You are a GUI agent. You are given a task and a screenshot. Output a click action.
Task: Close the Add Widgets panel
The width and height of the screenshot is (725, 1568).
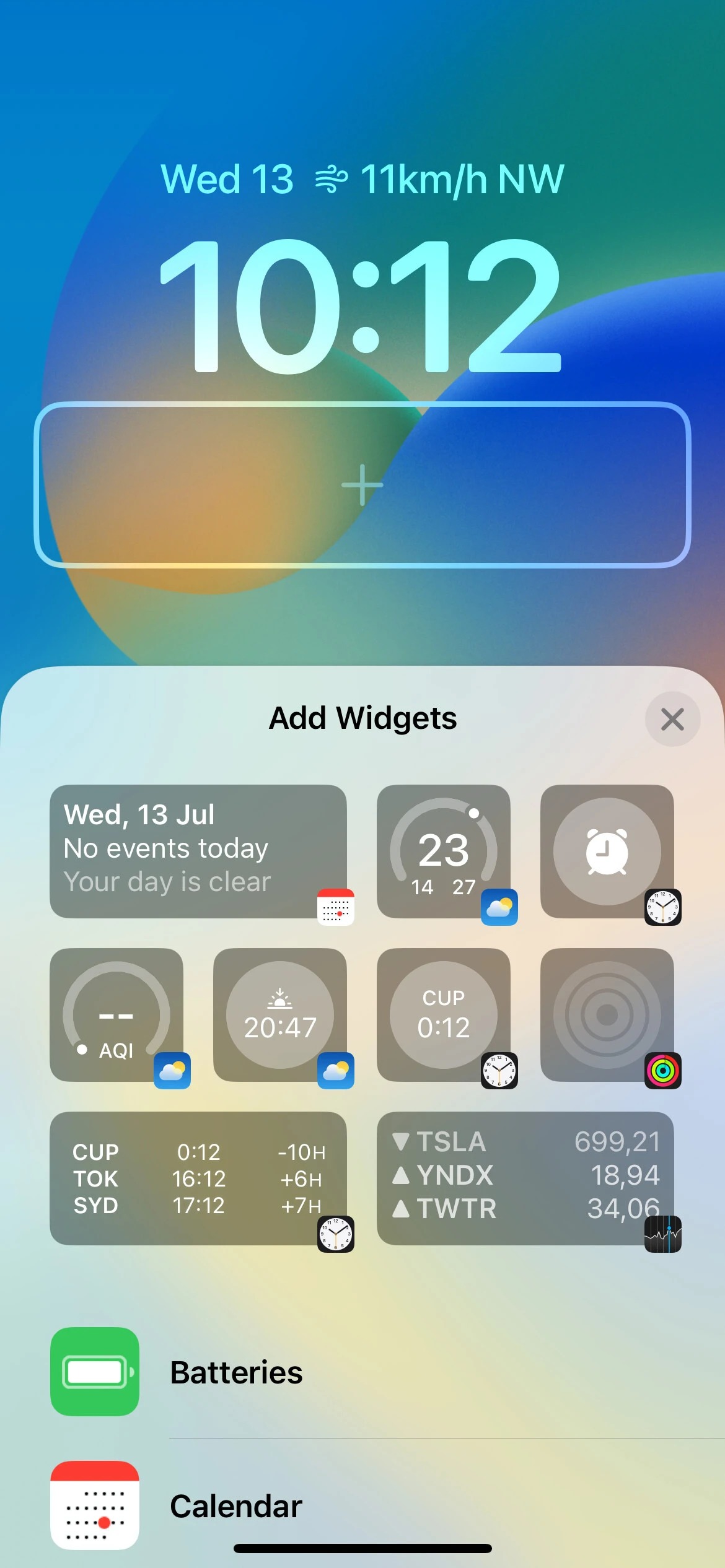click(672, 719)
